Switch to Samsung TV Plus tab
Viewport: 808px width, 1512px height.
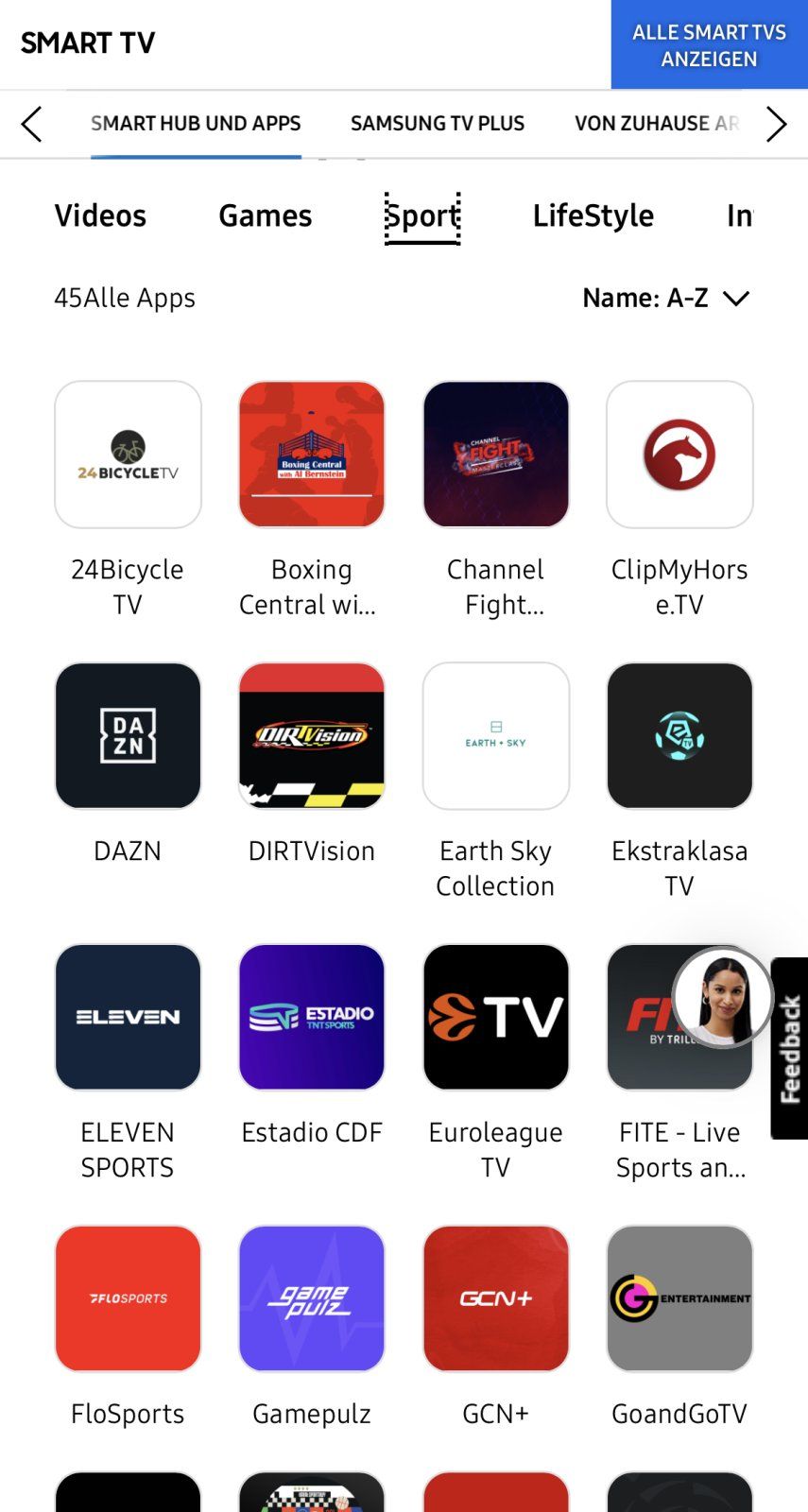pos(437,124)
